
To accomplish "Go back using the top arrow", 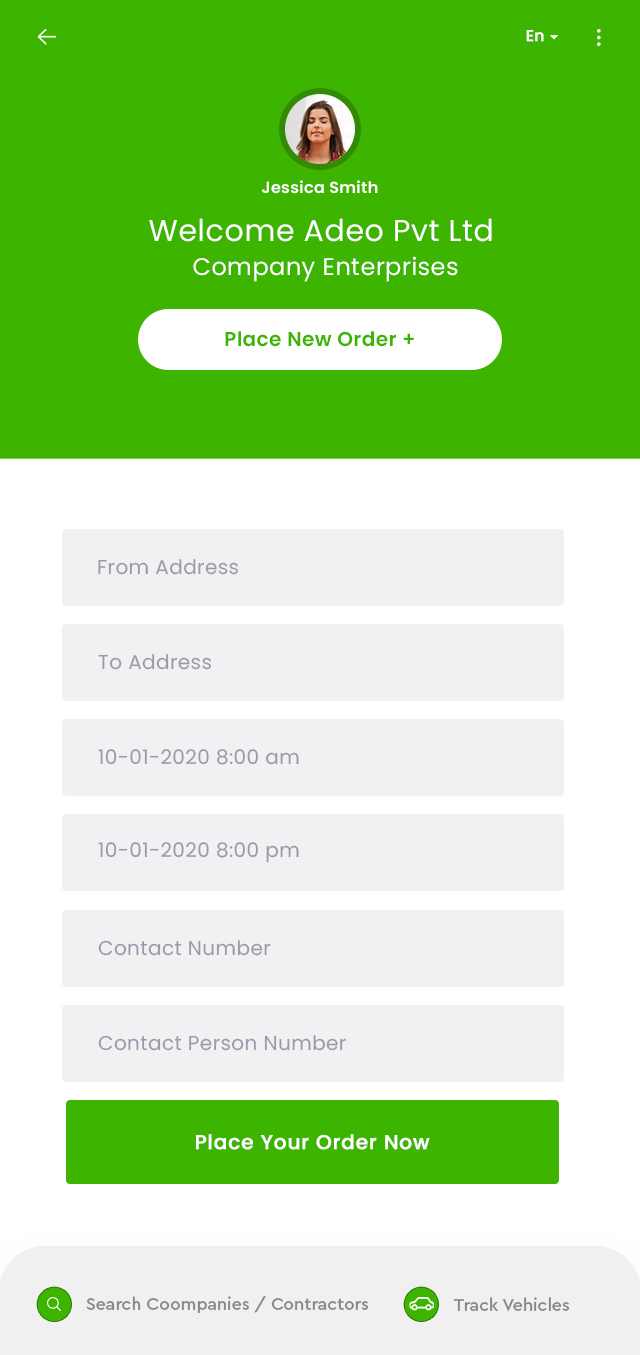I will (47, 37).
